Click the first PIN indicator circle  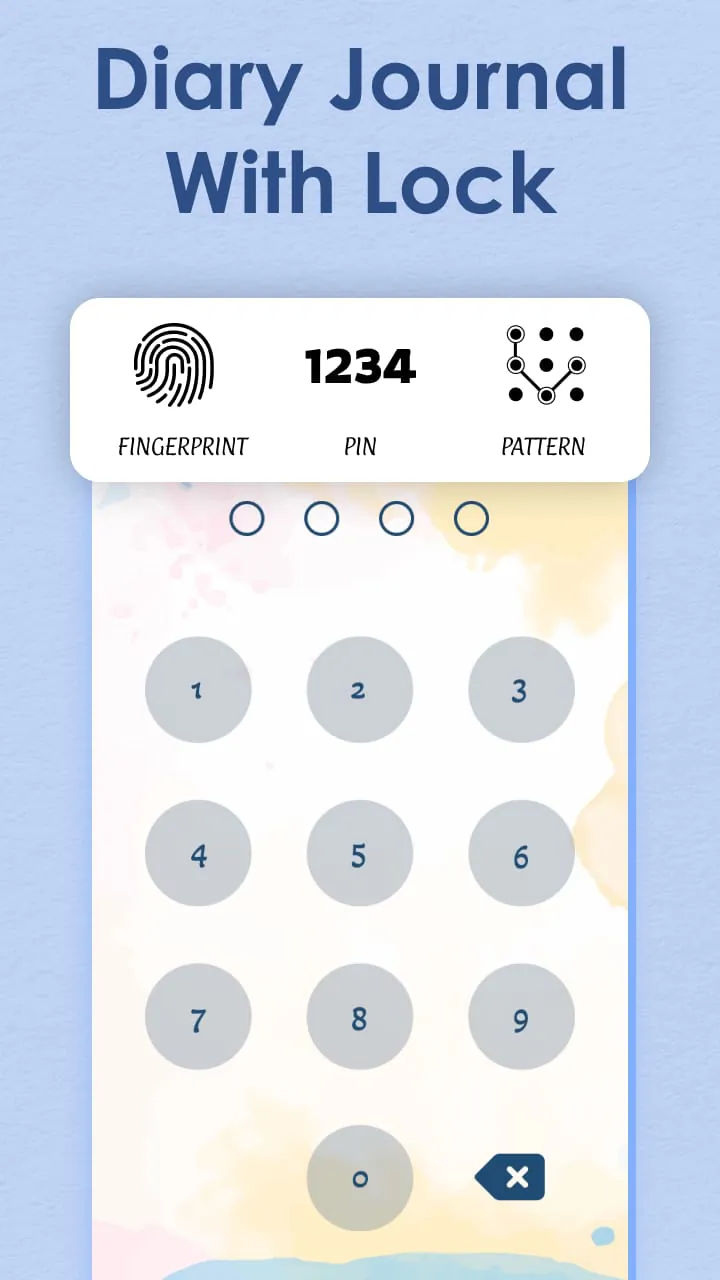[x=247, y=518]
